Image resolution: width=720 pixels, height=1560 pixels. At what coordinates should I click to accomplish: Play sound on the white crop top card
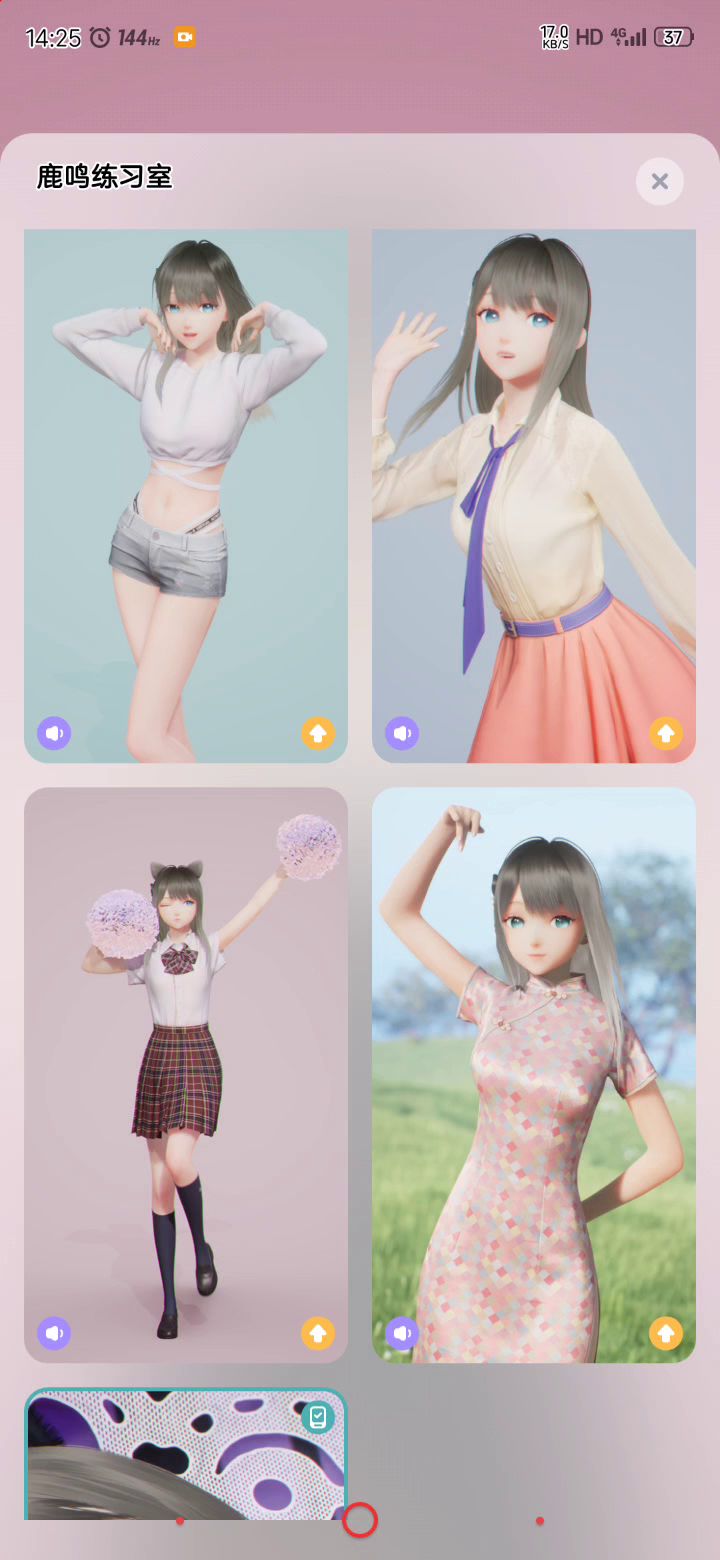coord(54,733)
